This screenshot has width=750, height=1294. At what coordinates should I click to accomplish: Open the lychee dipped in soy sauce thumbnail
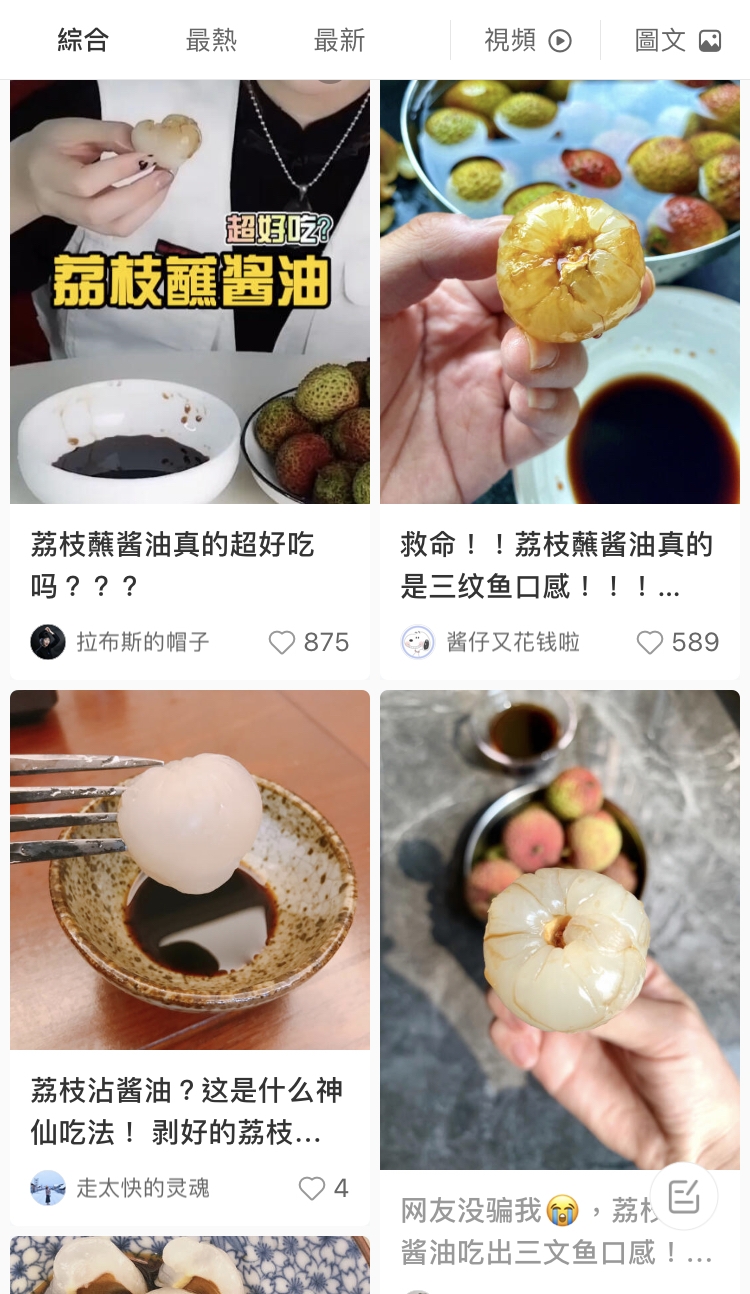190,868
